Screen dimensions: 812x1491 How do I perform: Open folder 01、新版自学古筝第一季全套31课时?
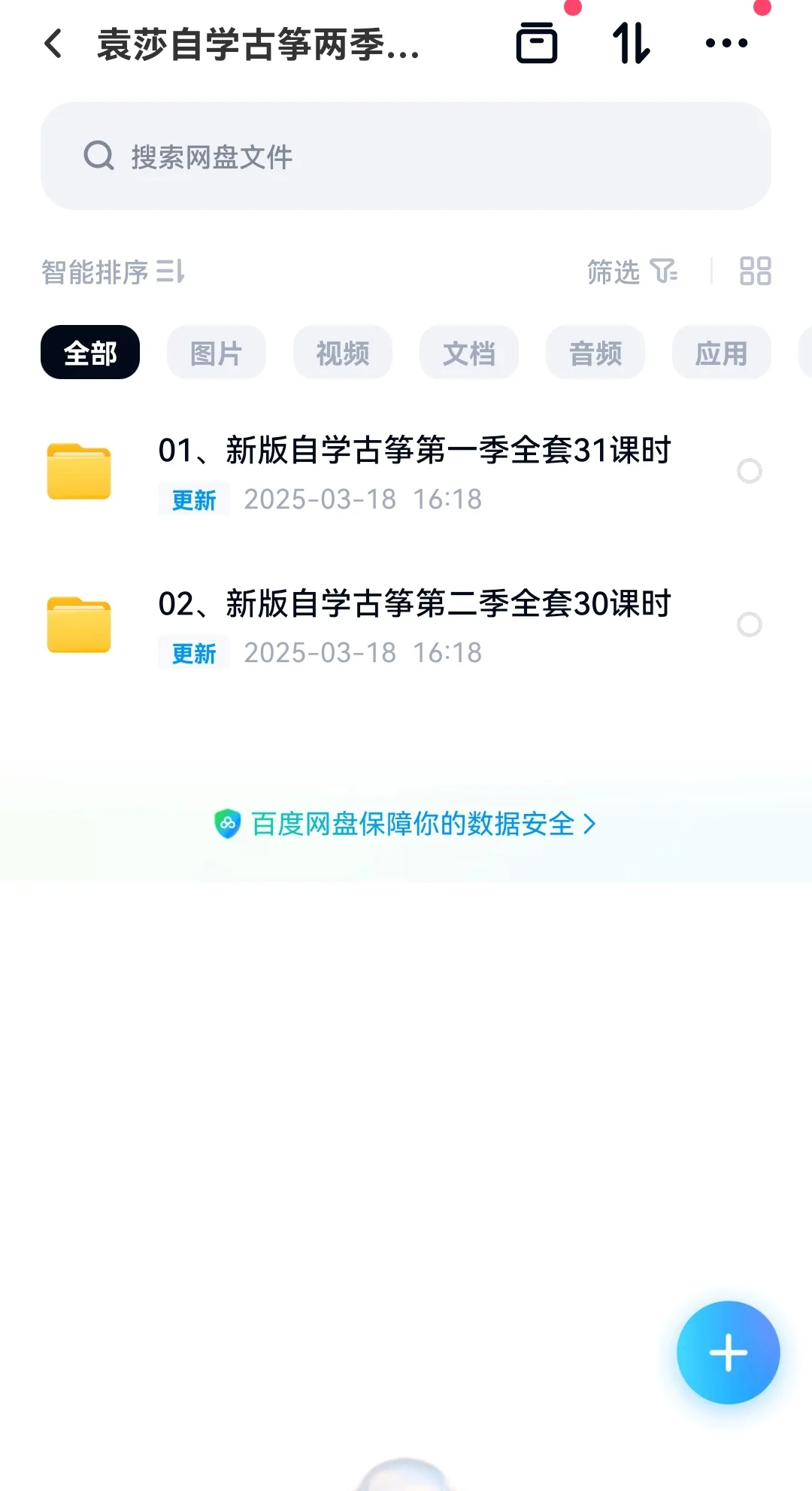(376, 472)
